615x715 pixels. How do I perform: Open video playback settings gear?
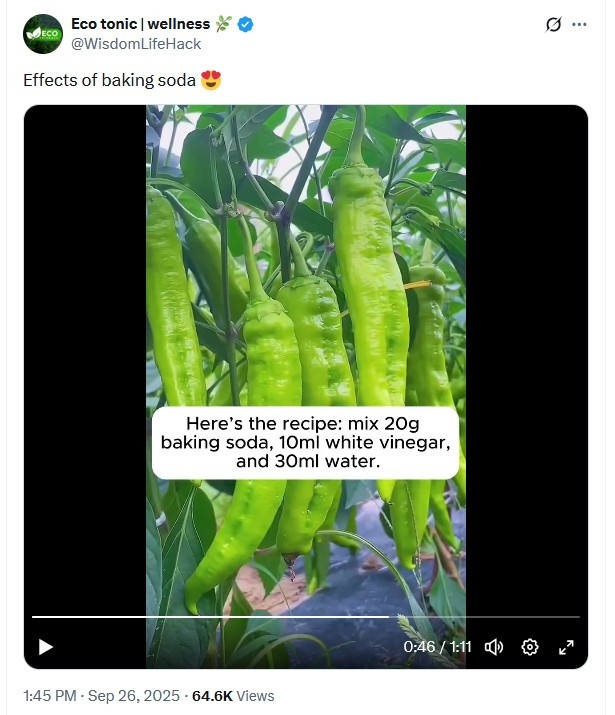point(530,647)
